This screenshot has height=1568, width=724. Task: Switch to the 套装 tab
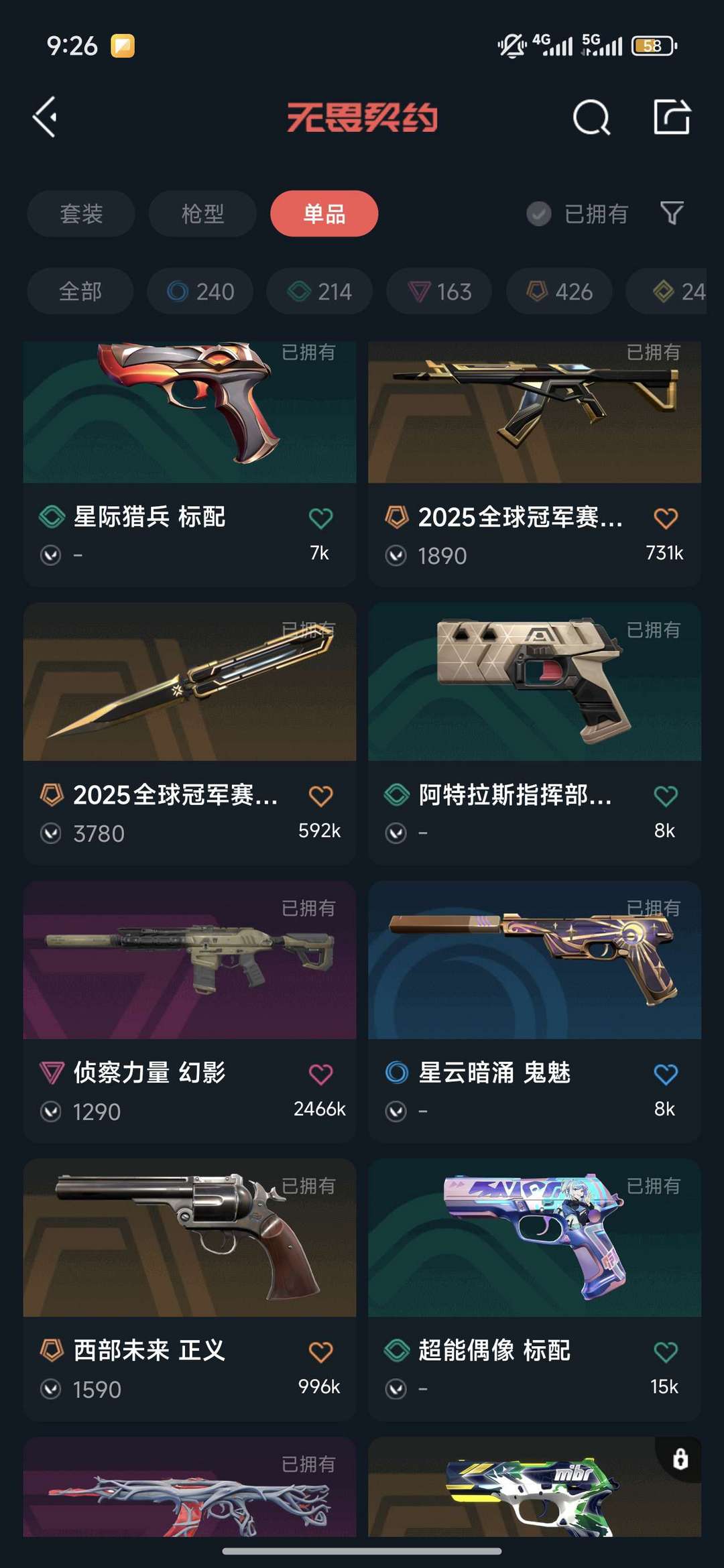coord(81,214)
